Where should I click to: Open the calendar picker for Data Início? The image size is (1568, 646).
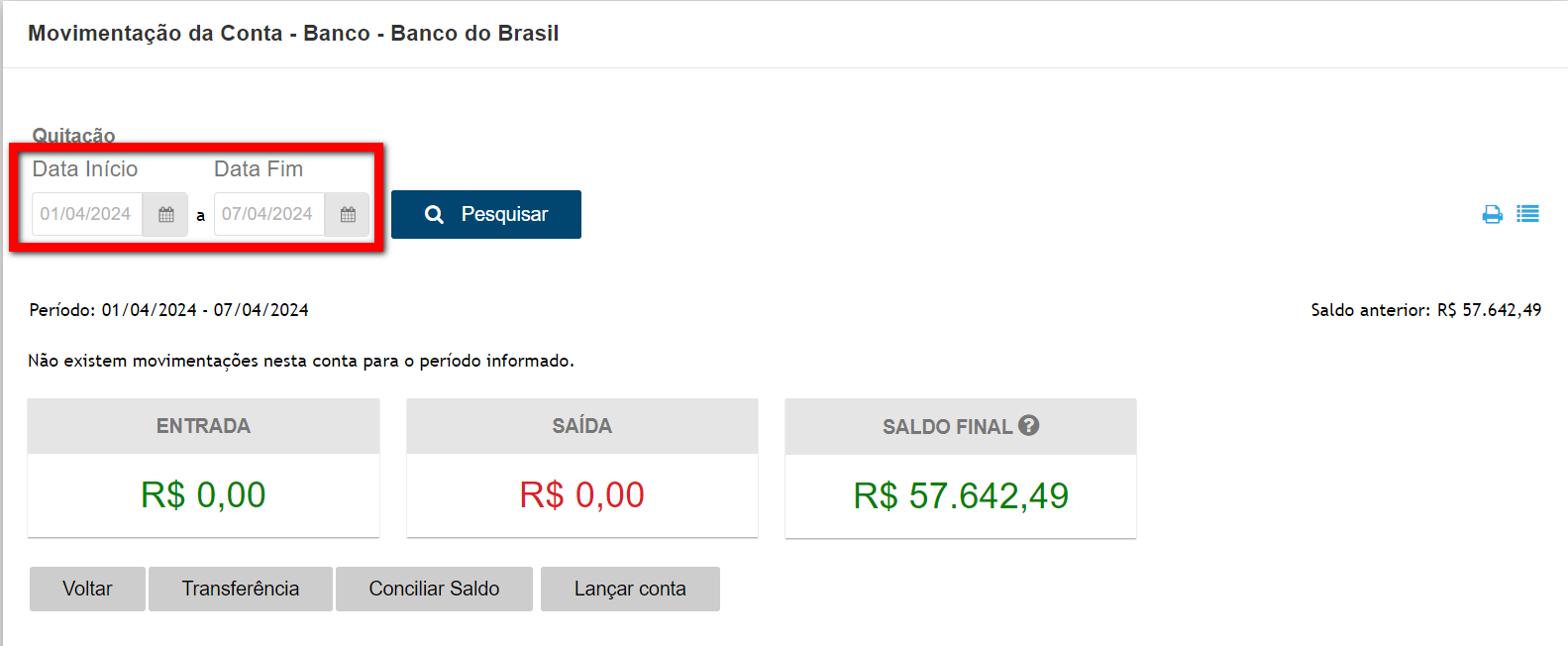point(165,214)
